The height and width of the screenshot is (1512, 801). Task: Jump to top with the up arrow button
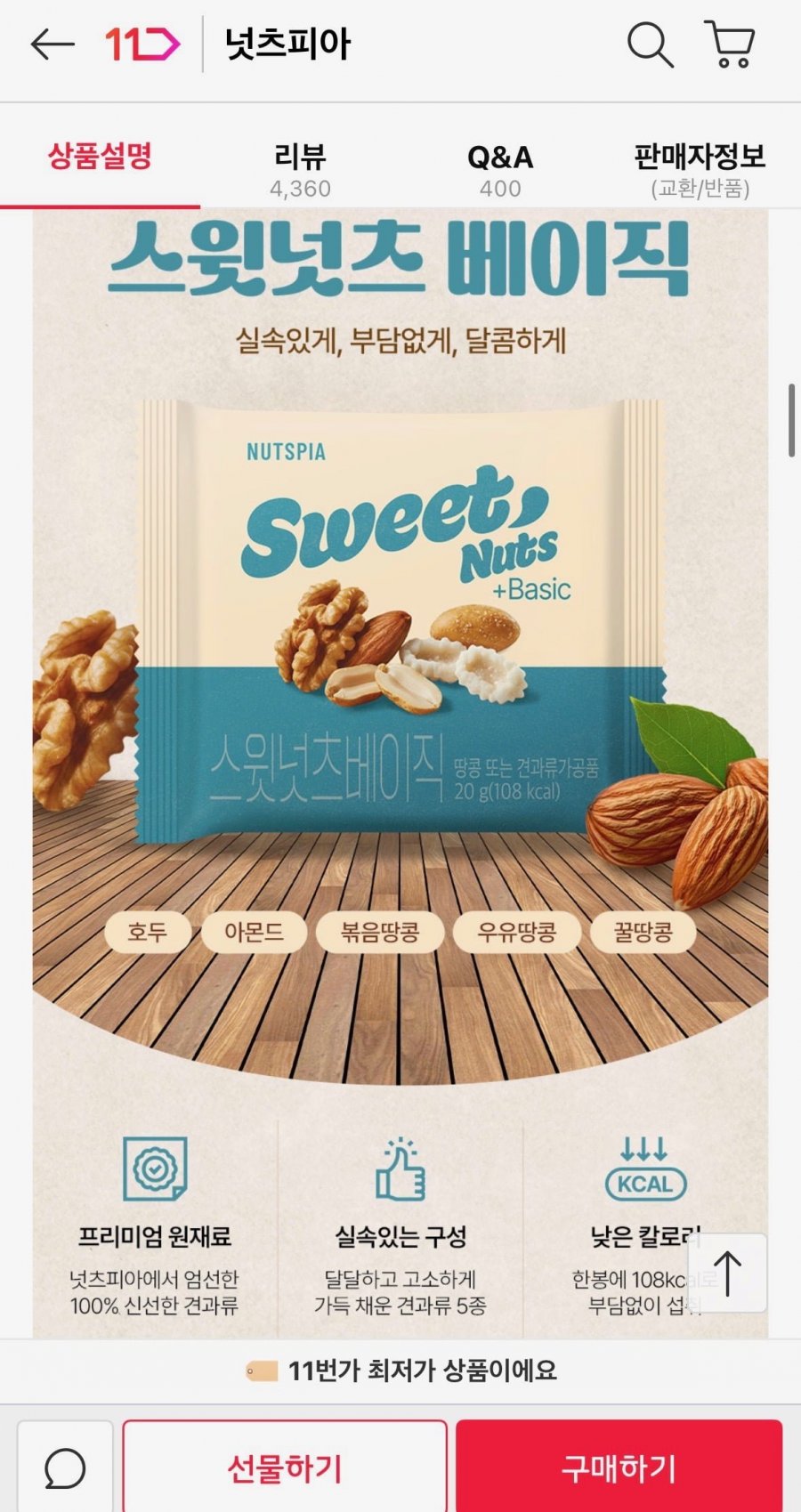tap(727, 1273)
